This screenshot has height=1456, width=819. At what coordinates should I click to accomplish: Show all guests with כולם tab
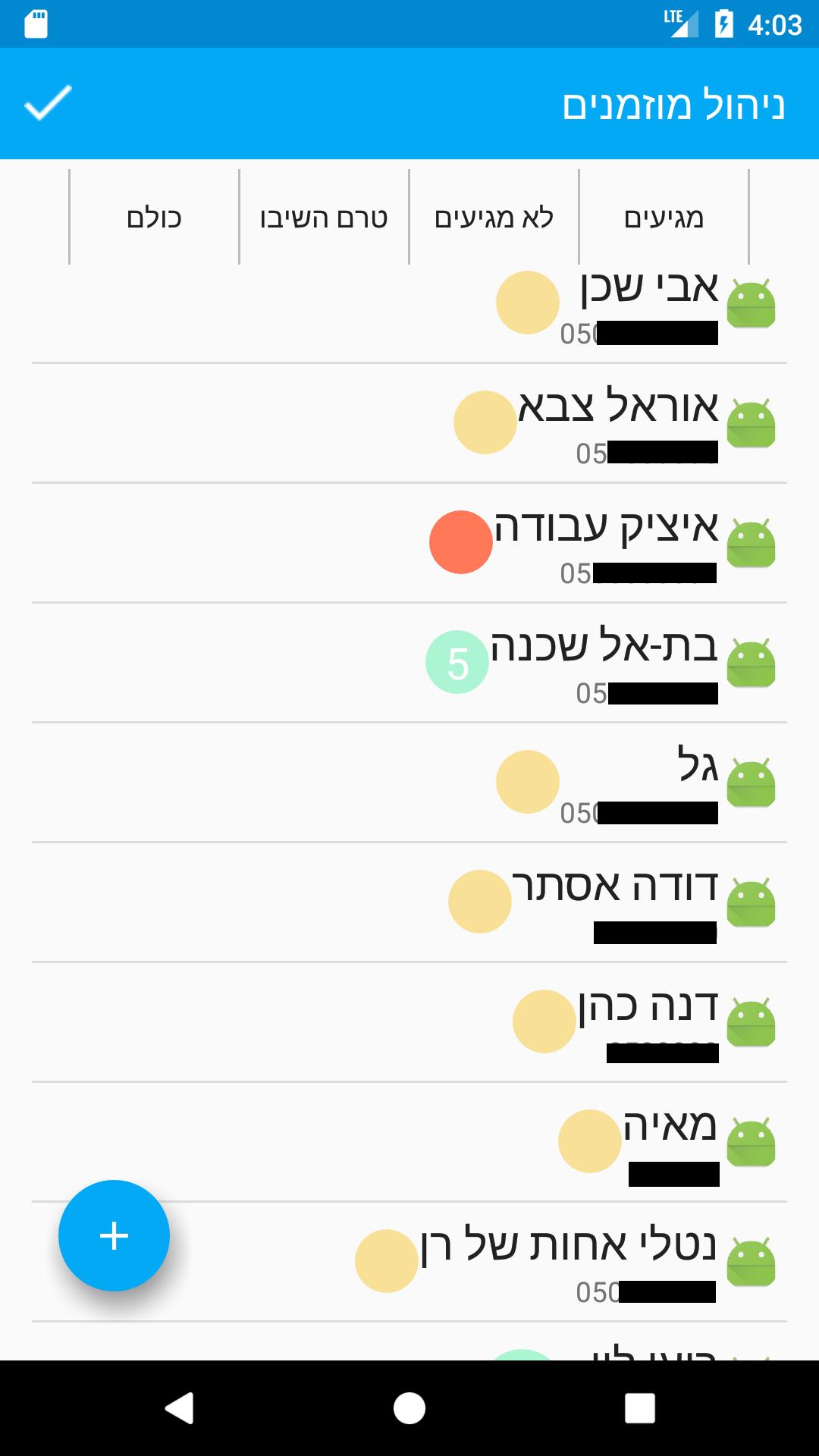click(154, 218)
